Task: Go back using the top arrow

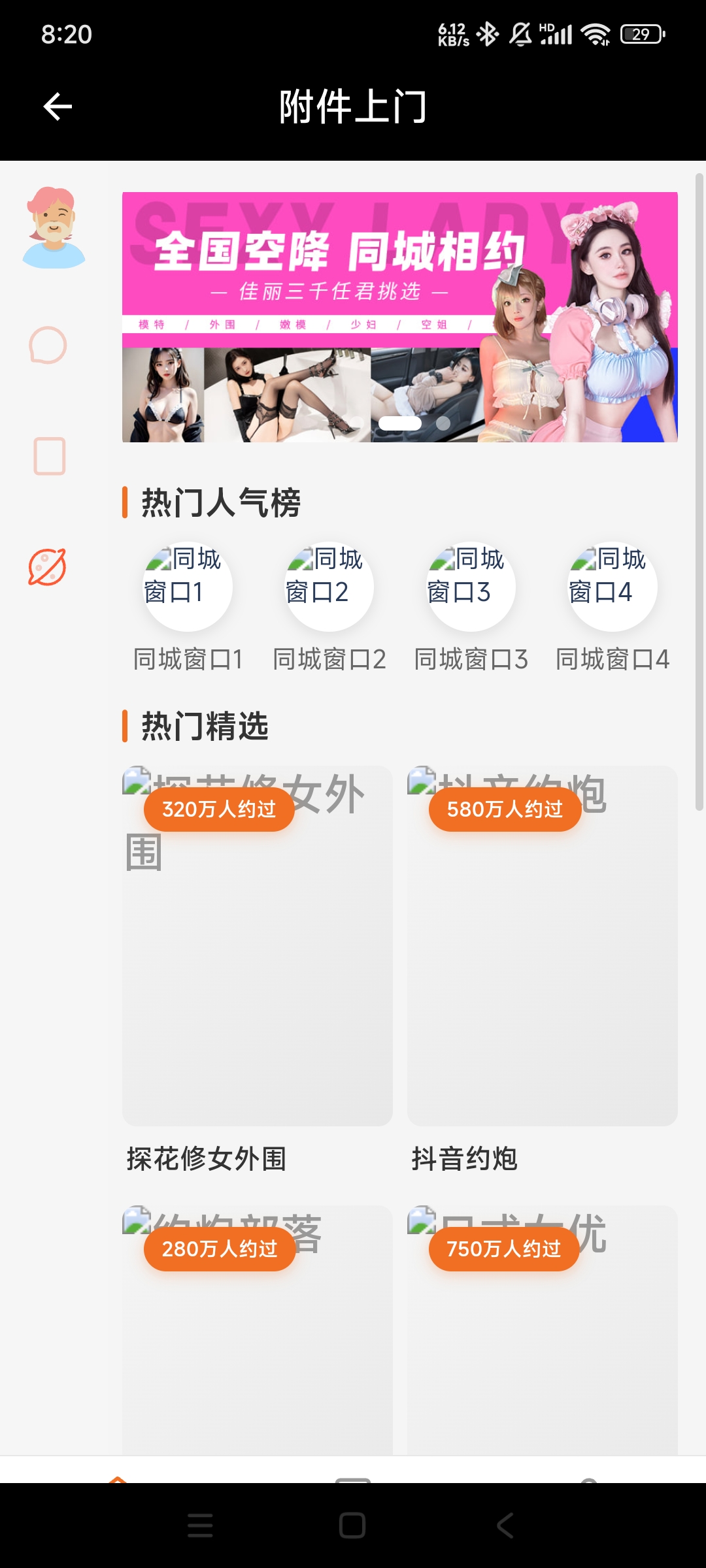Action: 58,106
